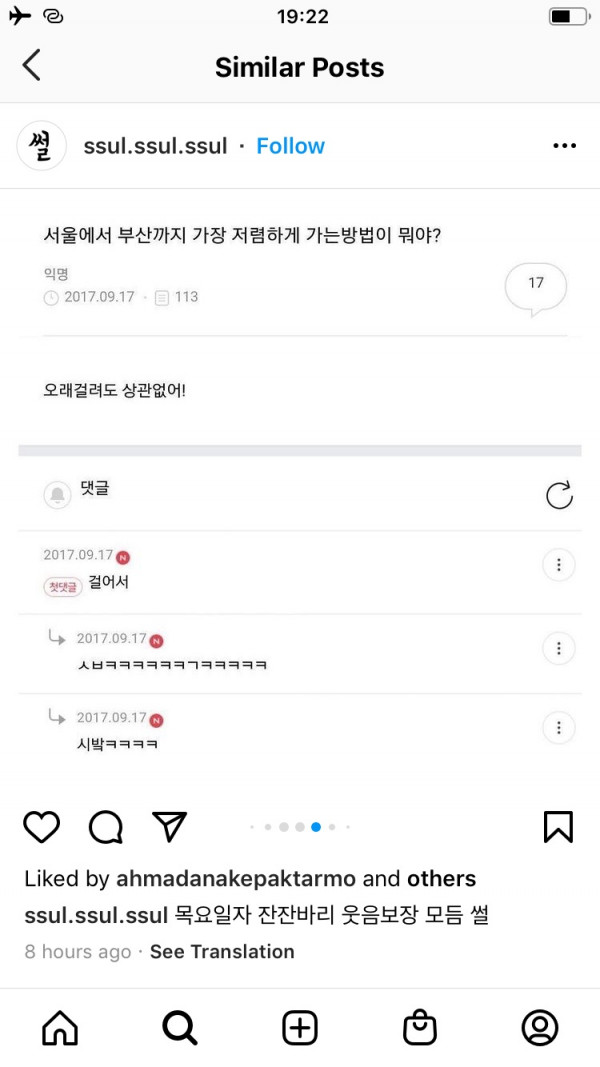Image resolution: width=600 pixels, height=1067 pixels.
Task: Switch to the Profile tab
Action: point(540,1027)
